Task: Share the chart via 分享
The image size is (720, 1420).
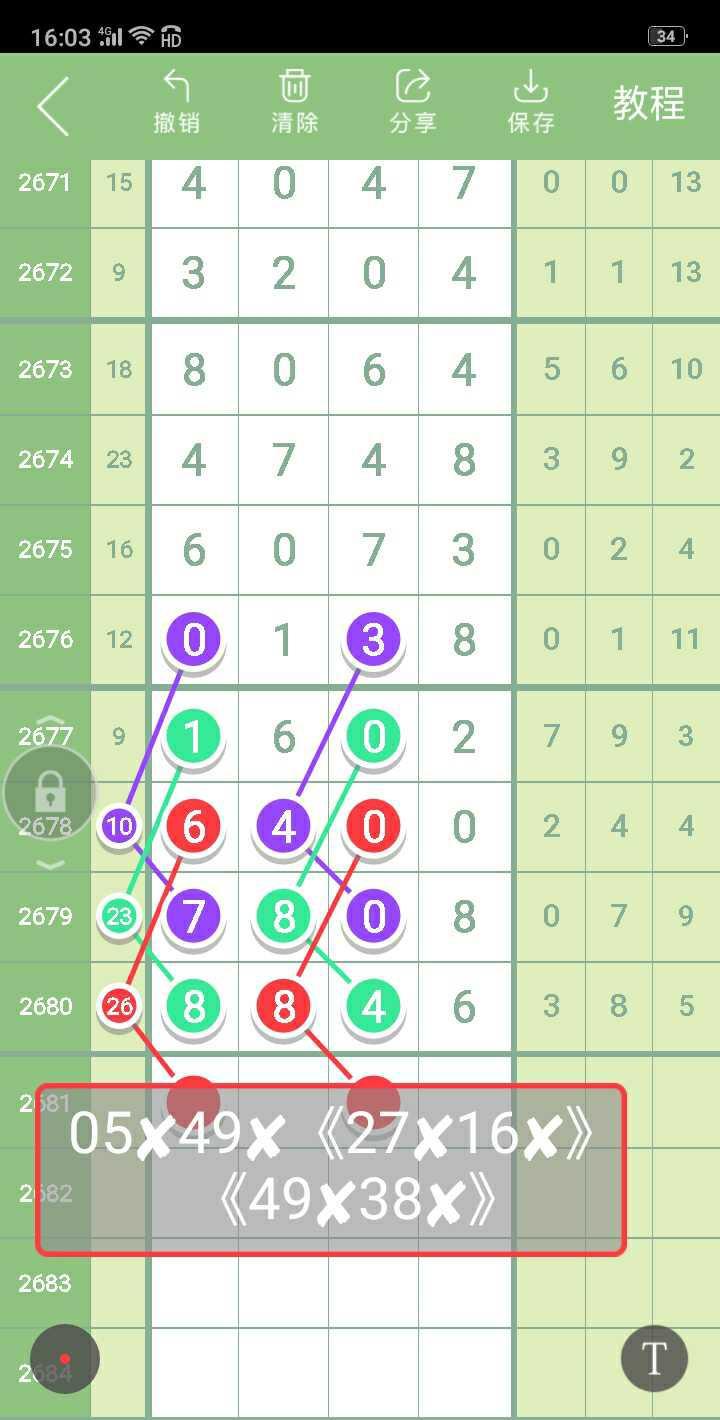Action: [x=413, y=102]
